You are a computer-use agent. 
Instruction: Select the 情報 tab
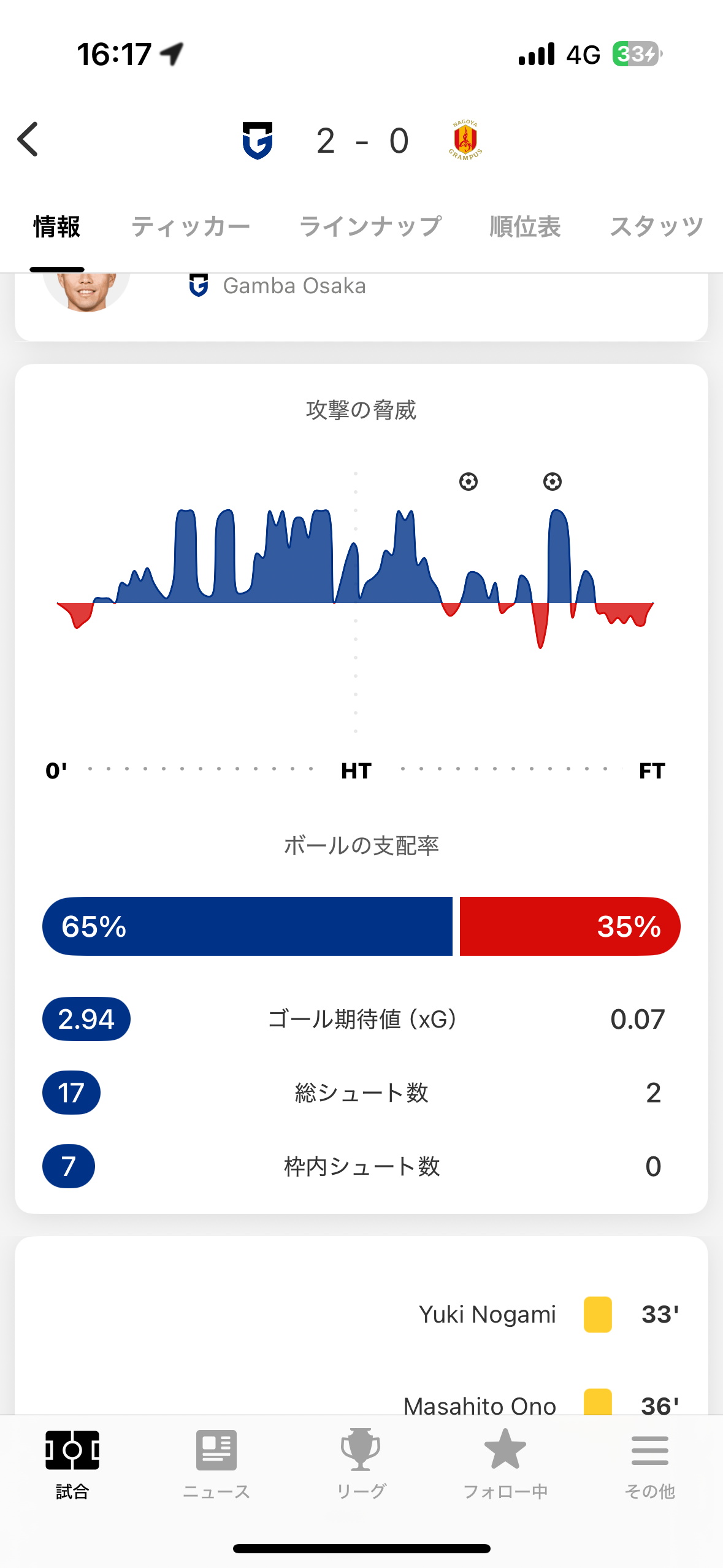click(x=57, y=227)
